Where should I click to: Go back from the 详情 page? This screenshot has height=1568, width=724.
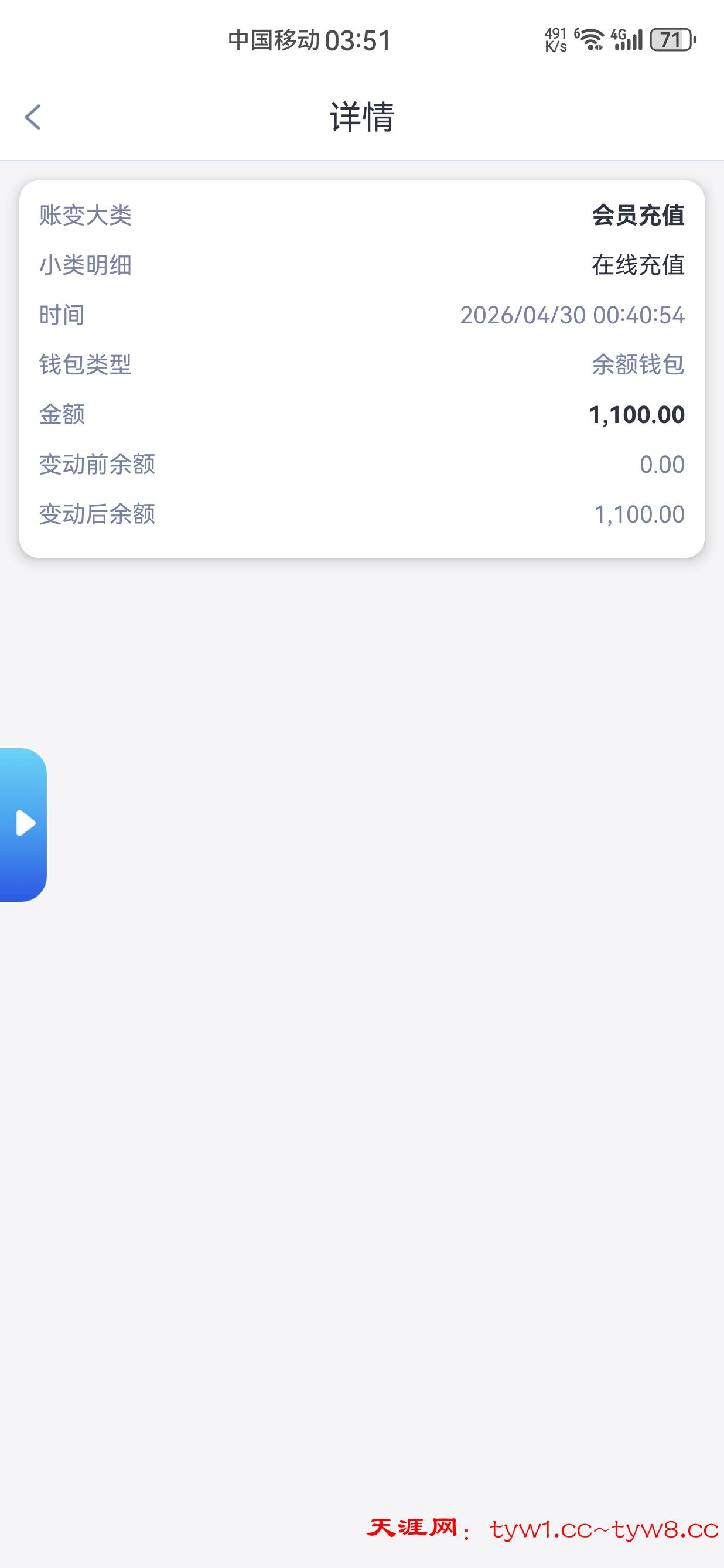(33, 117)
